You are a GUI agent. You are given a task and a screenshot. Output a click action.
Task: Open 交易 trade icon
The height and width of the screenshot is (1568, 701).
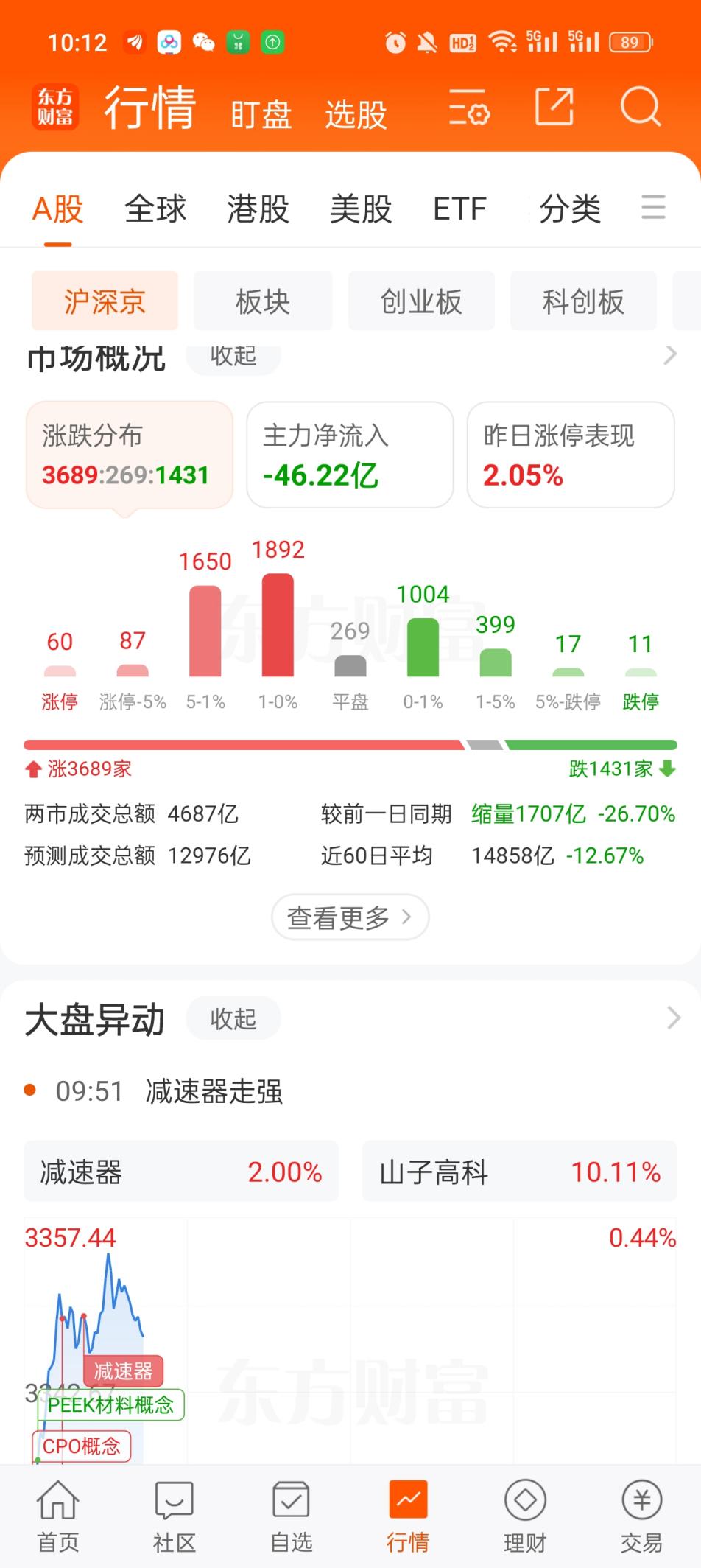coord(641,1514)
